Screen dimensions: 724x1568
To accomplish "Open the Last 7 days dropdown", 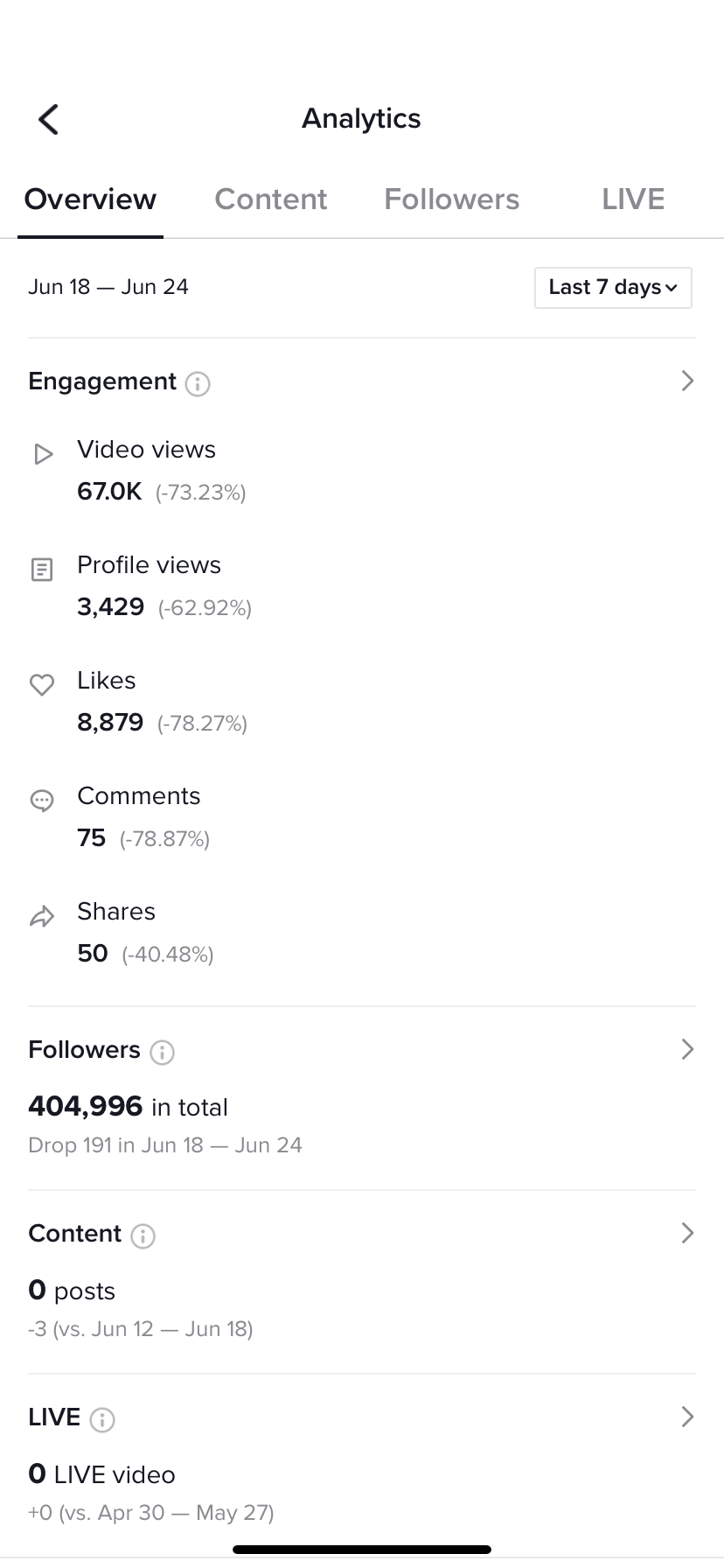I will click(x=613, y=287).
